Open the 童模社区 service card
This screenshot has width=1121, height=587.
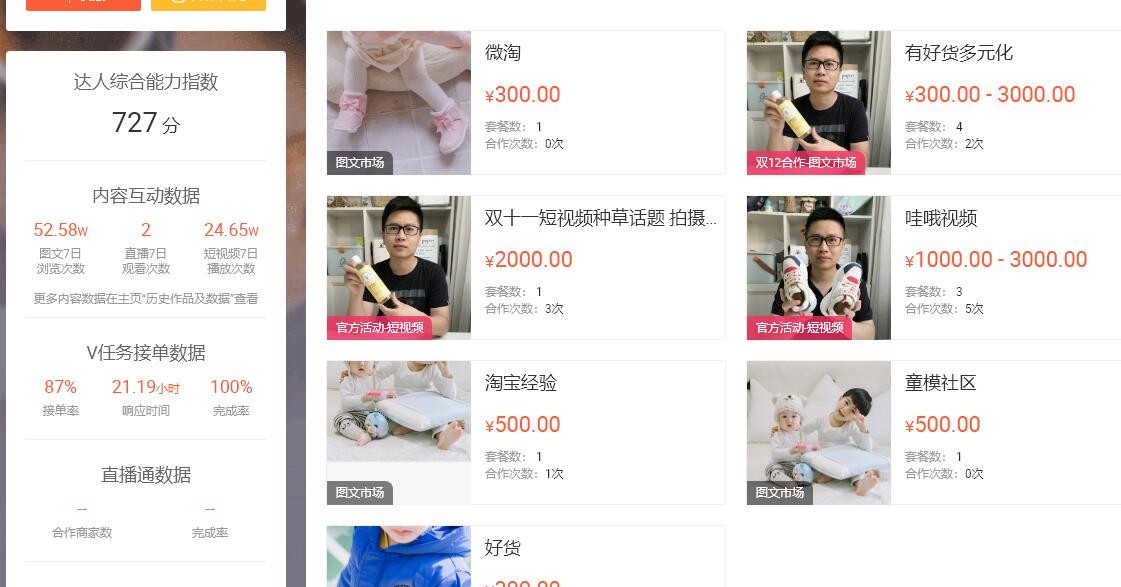pos(935,432)
